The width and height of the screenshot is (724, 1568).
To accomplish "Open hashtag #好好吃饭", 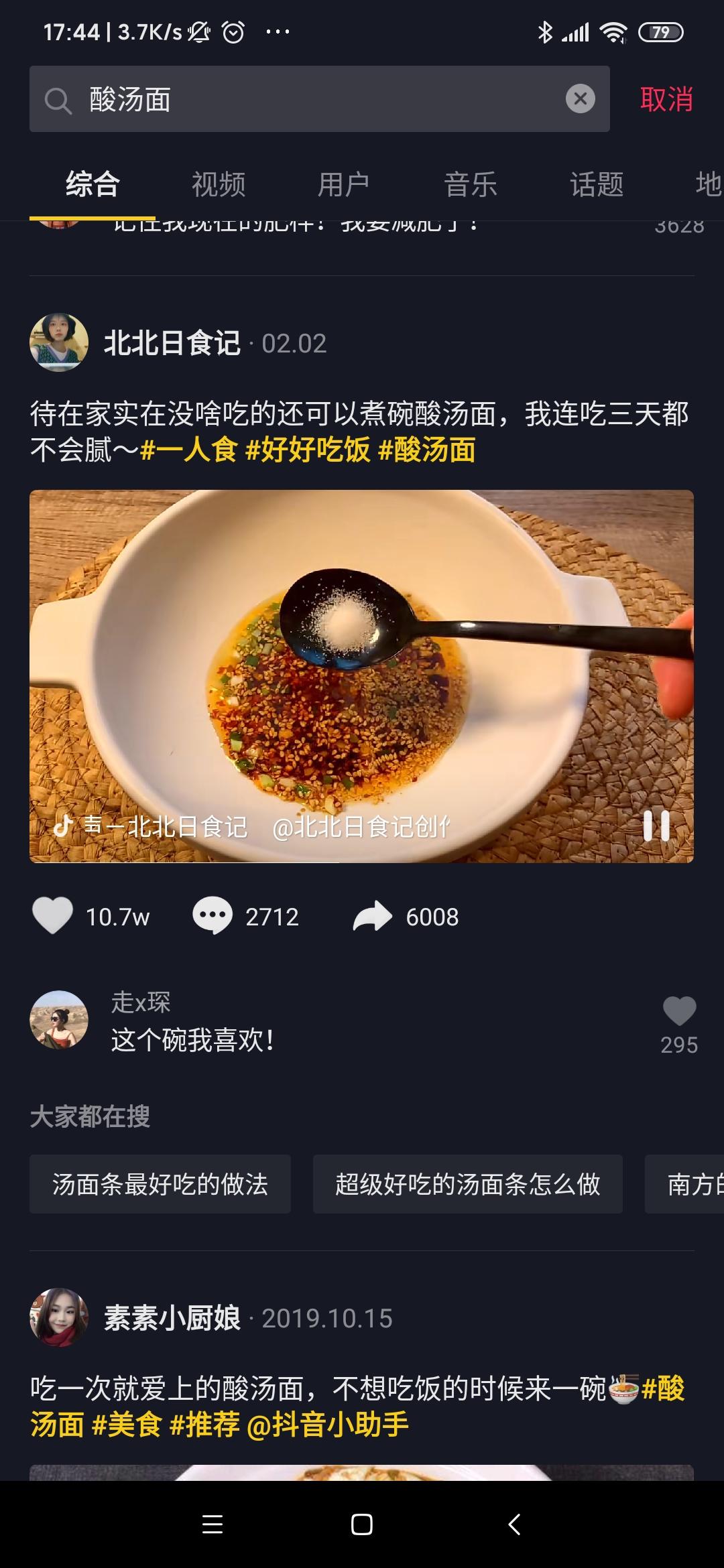I will [308, 450].
